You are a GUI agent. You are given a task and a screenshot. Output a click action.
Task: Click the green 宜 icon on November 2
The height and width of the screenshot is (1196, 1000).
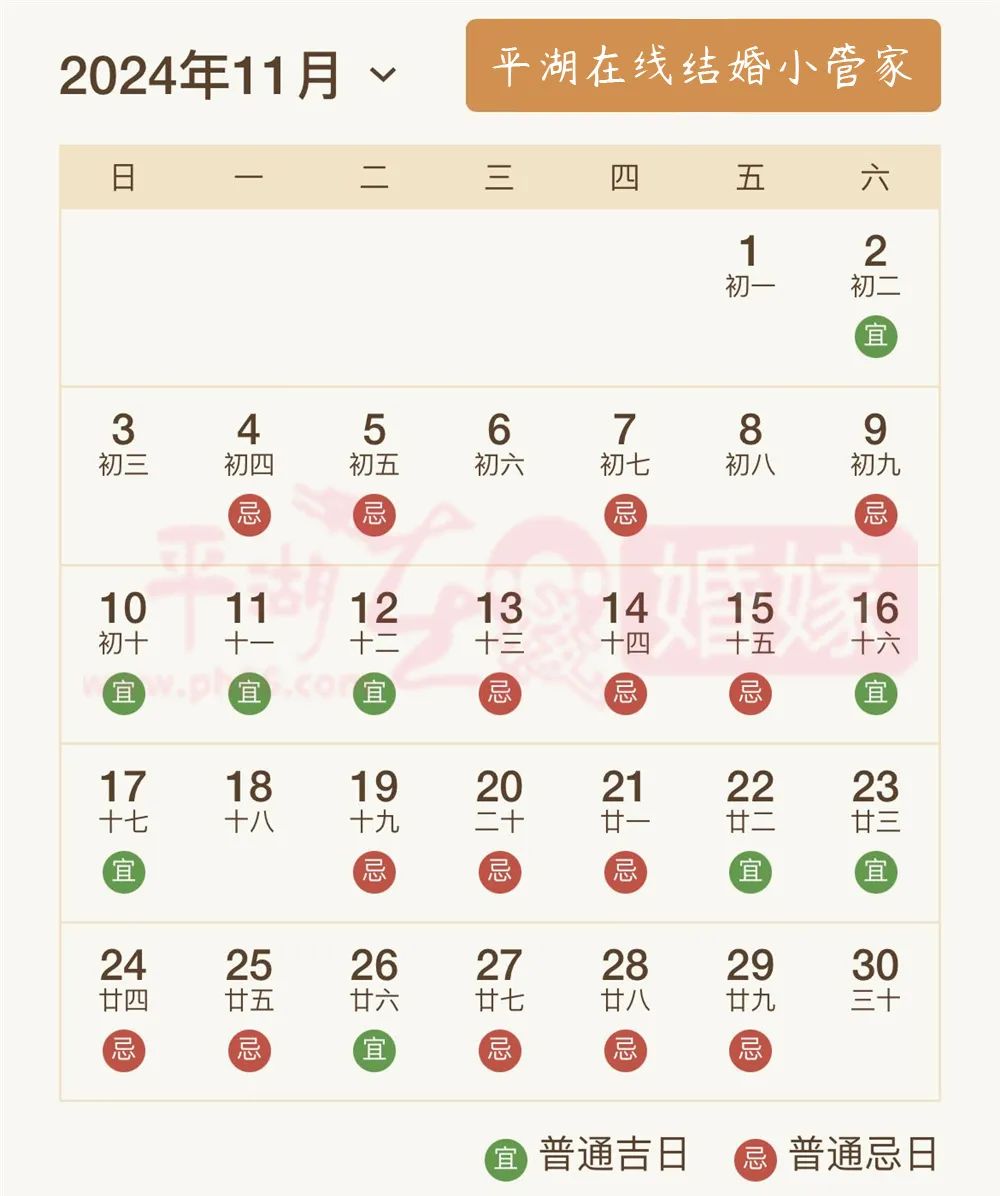875,337
